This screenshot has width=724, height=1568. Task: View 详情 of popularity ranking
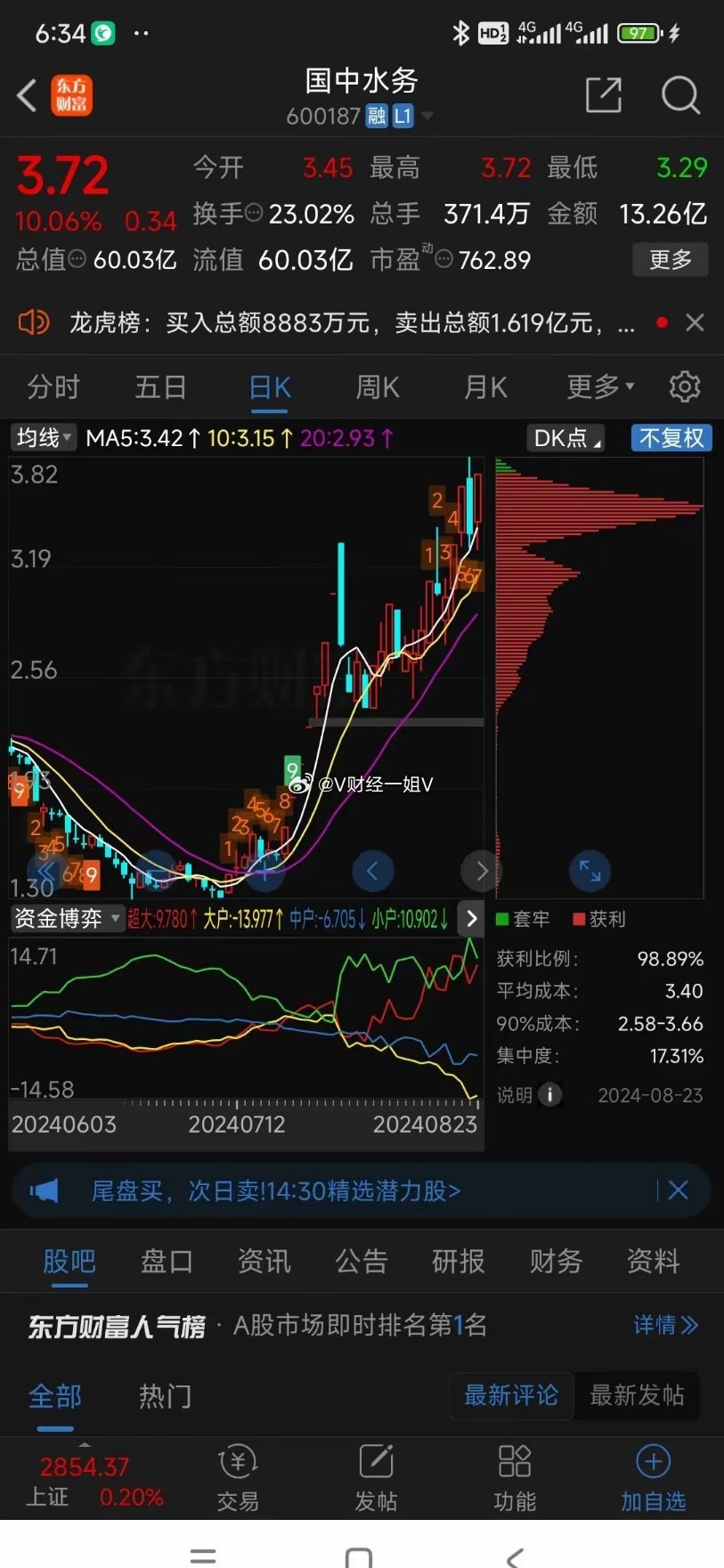tap(665, 1325)
